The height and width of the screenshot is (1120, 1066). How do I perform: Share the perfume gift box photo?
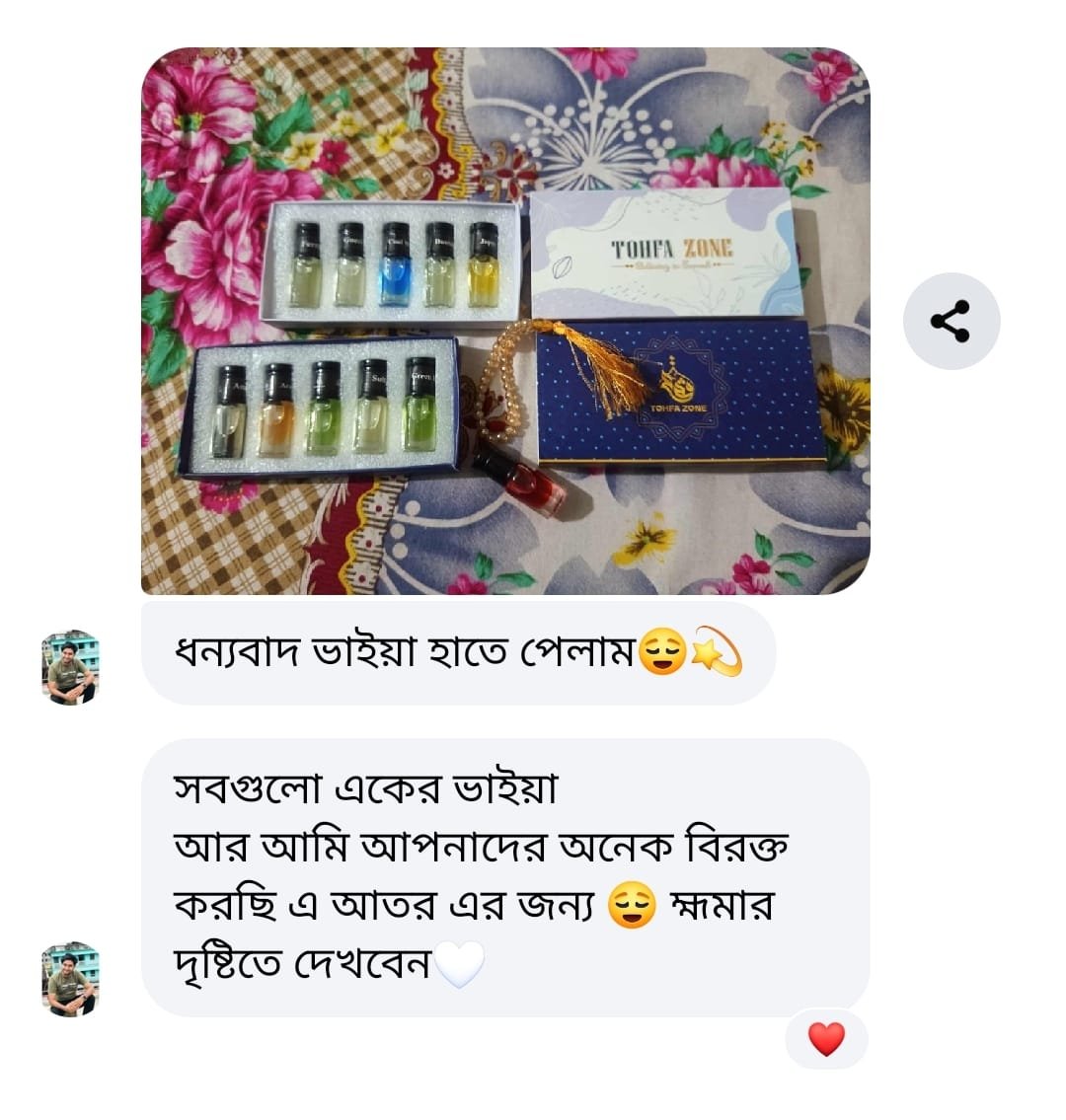point(951,322)
